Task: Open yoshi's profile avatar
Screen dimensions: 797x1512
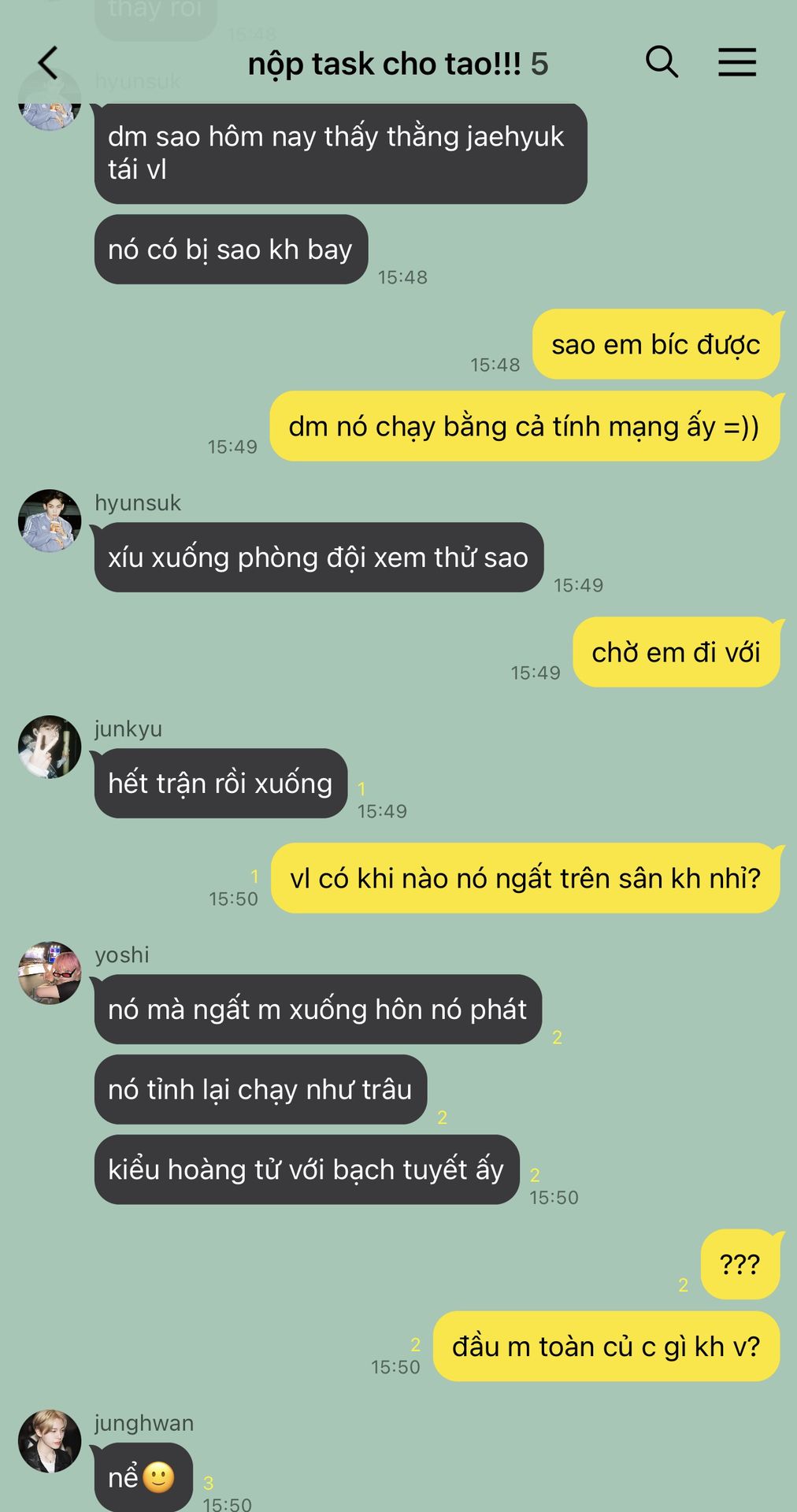Action: coord(50,973)
